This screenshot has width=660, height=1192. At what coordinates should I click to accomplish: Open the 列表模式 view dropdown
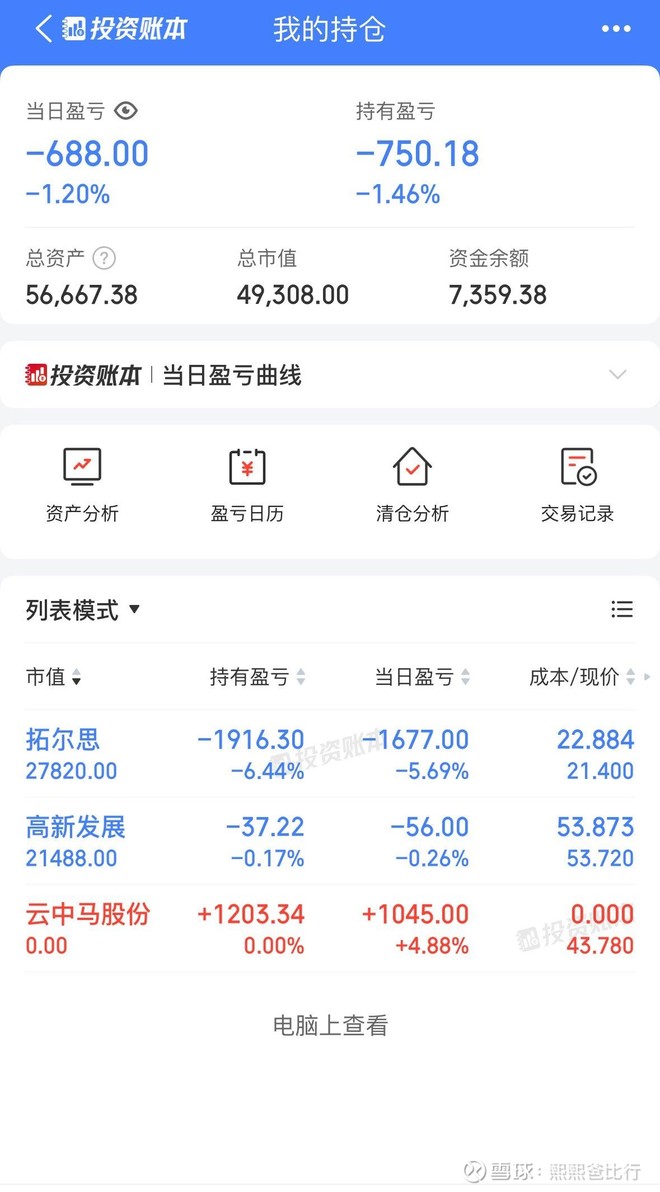83,610
